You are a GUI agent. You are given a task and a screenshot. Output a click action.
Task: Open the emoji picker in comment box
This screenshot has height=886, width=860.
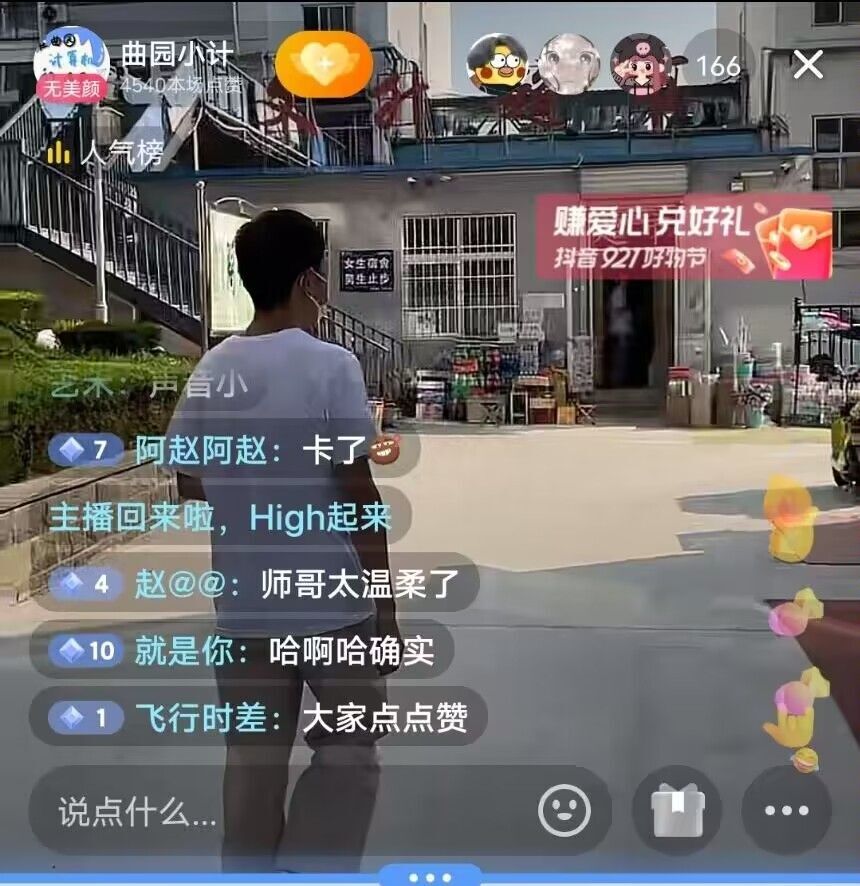pos(564,810)
